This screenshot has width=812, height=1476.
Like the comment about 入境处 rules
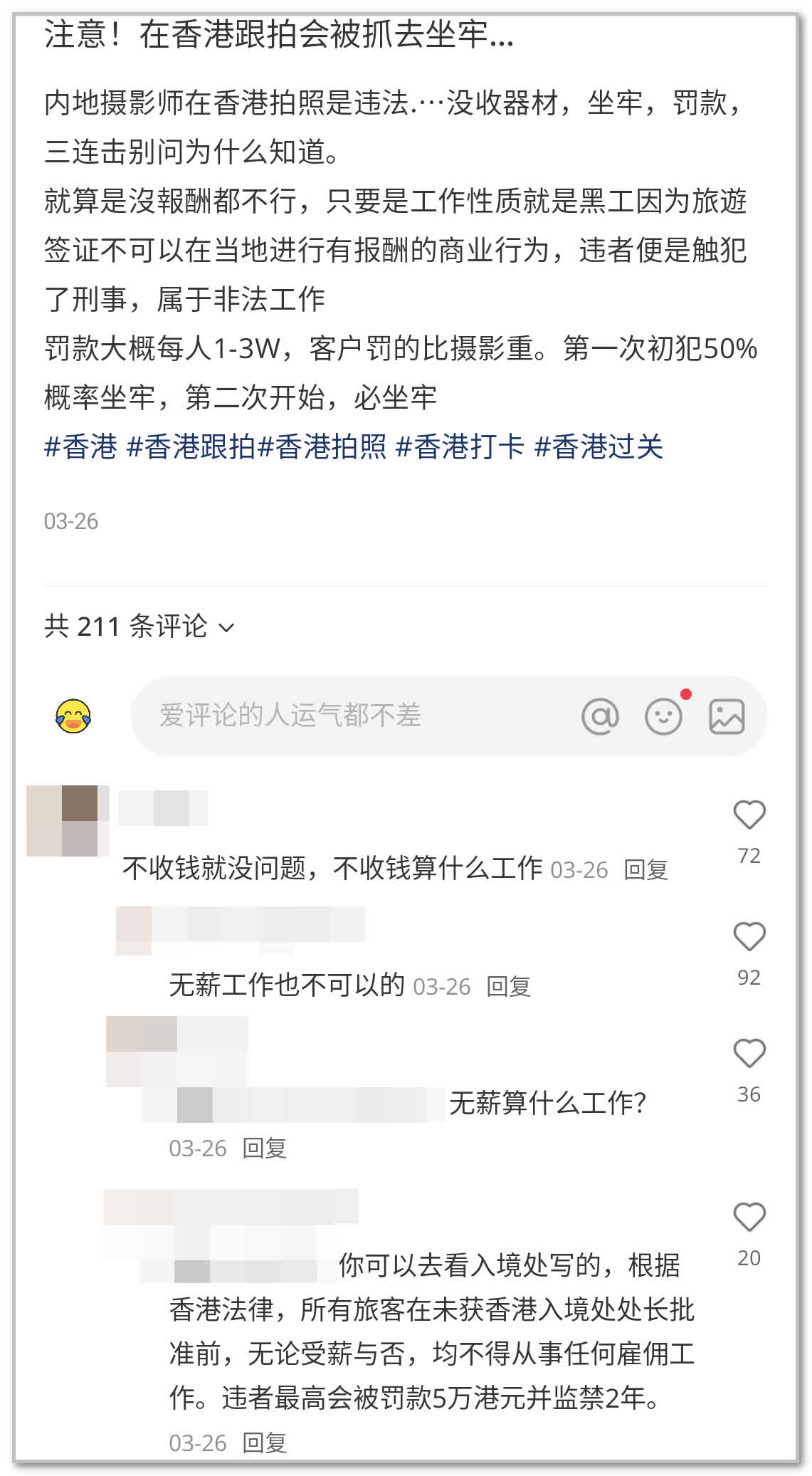coord(749,1218)
